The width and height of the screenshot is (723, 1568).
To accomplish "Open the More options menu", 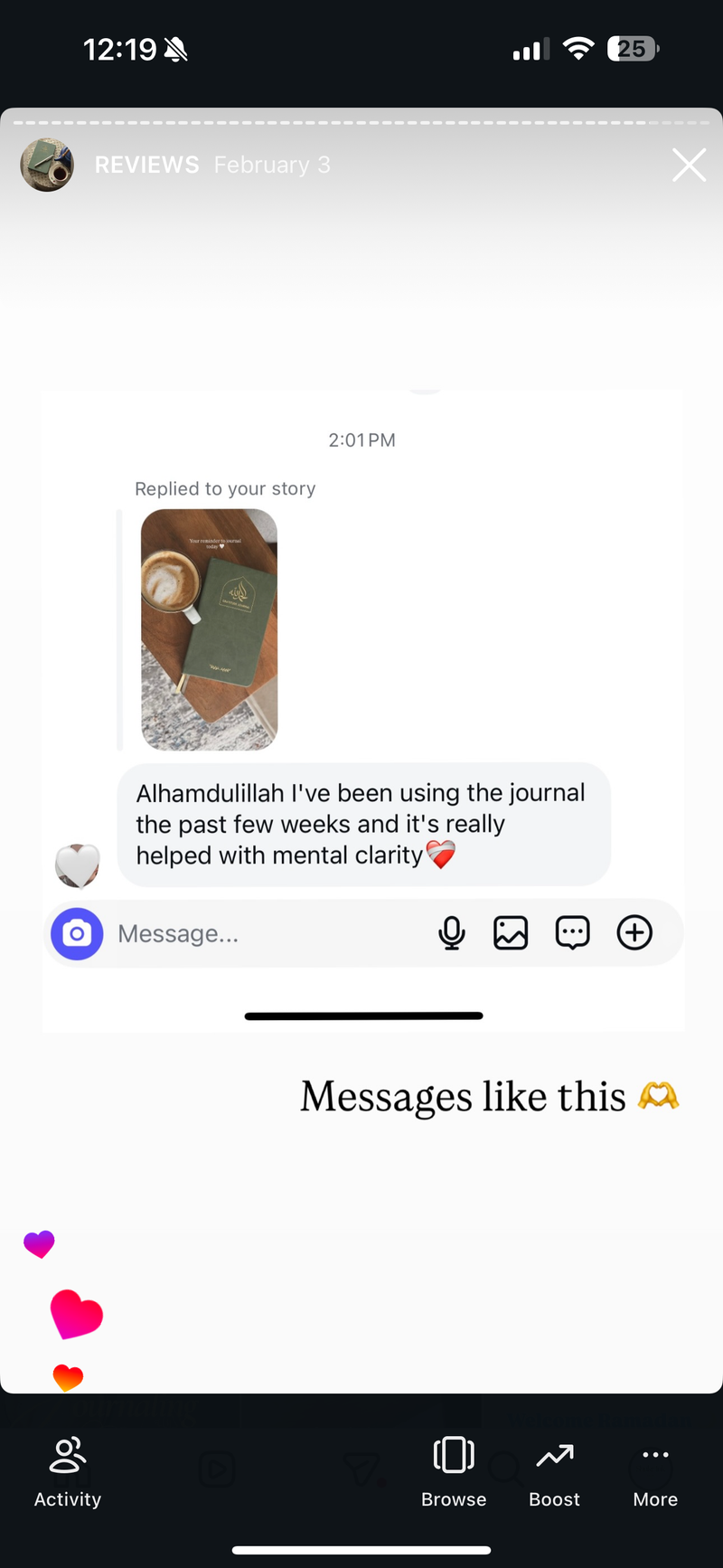I will coord(655,1471).
